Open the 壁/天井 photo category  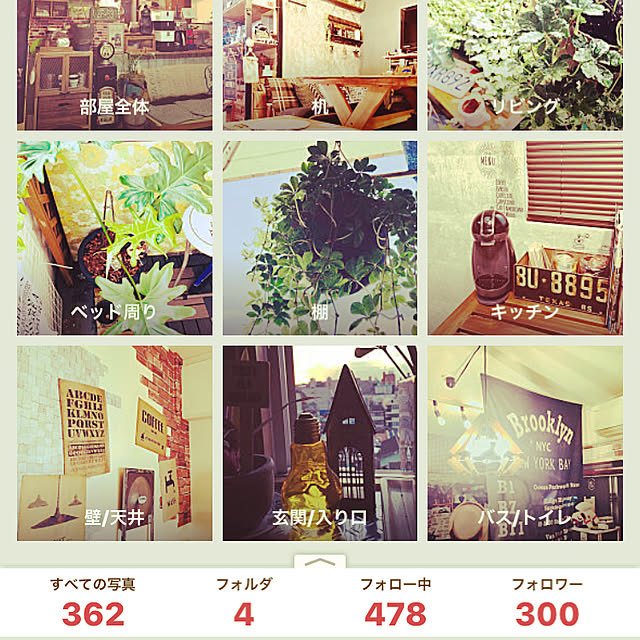point(114,443)
